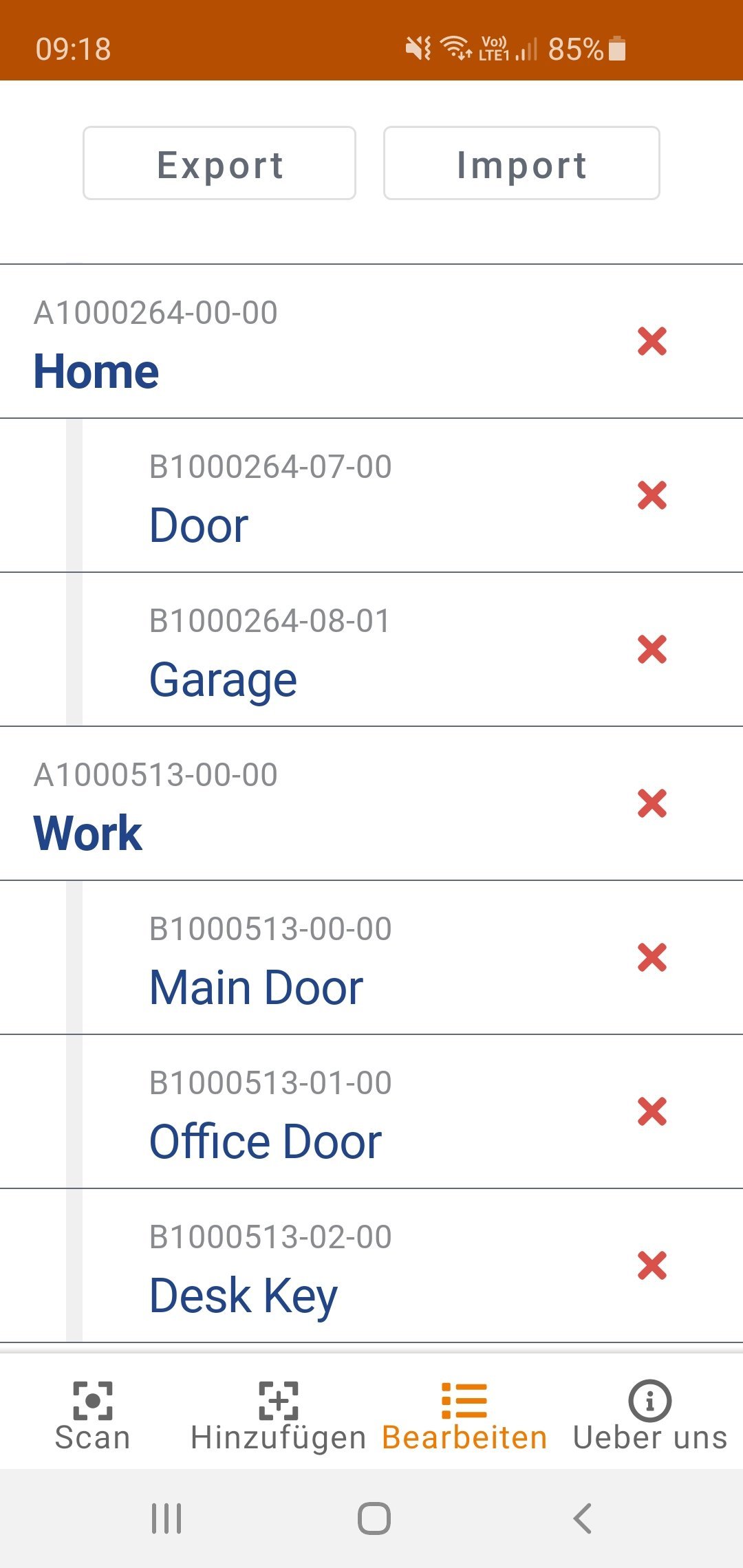
Task: Remove the Work entry
Action: coord(652,803)
